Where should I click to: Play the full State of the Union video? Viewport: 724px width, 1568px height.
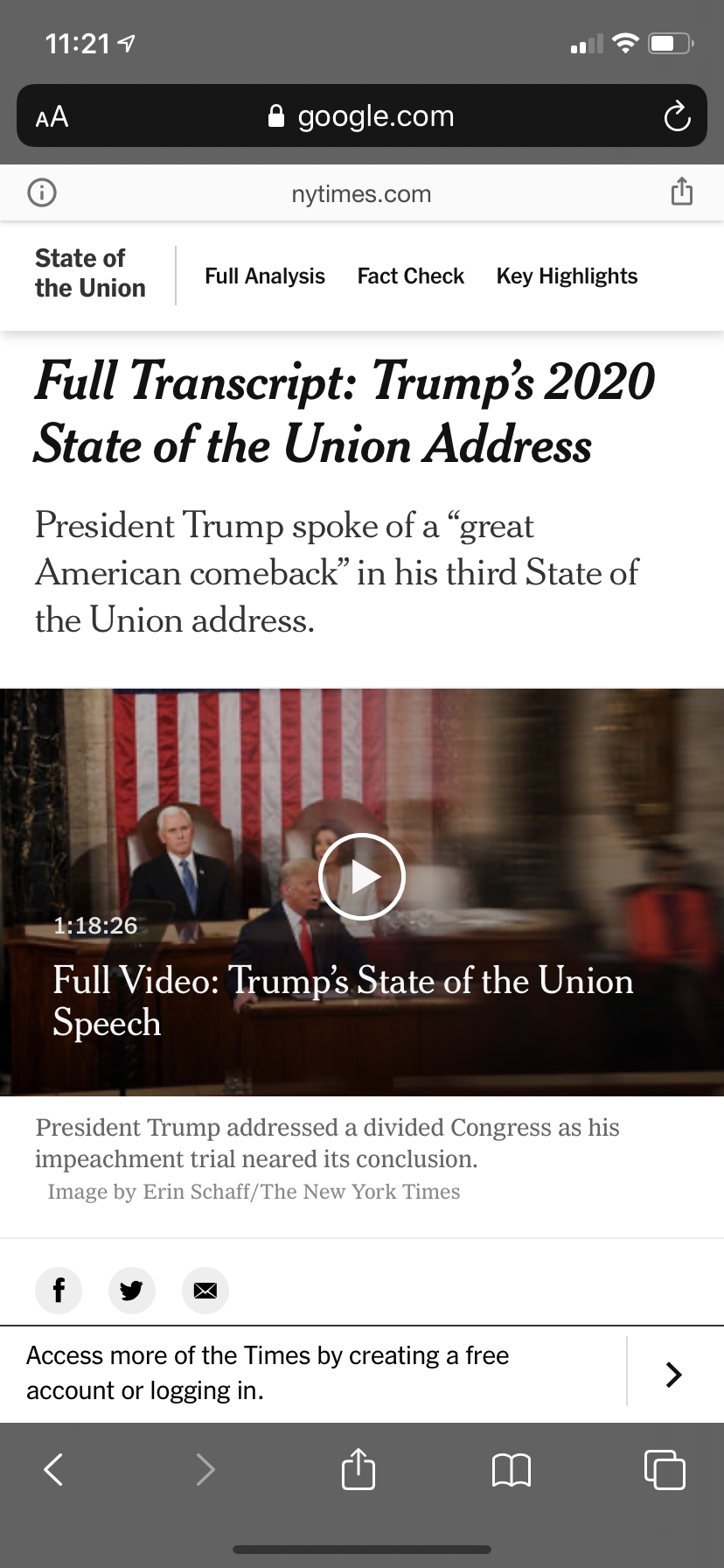pos(362,876)
